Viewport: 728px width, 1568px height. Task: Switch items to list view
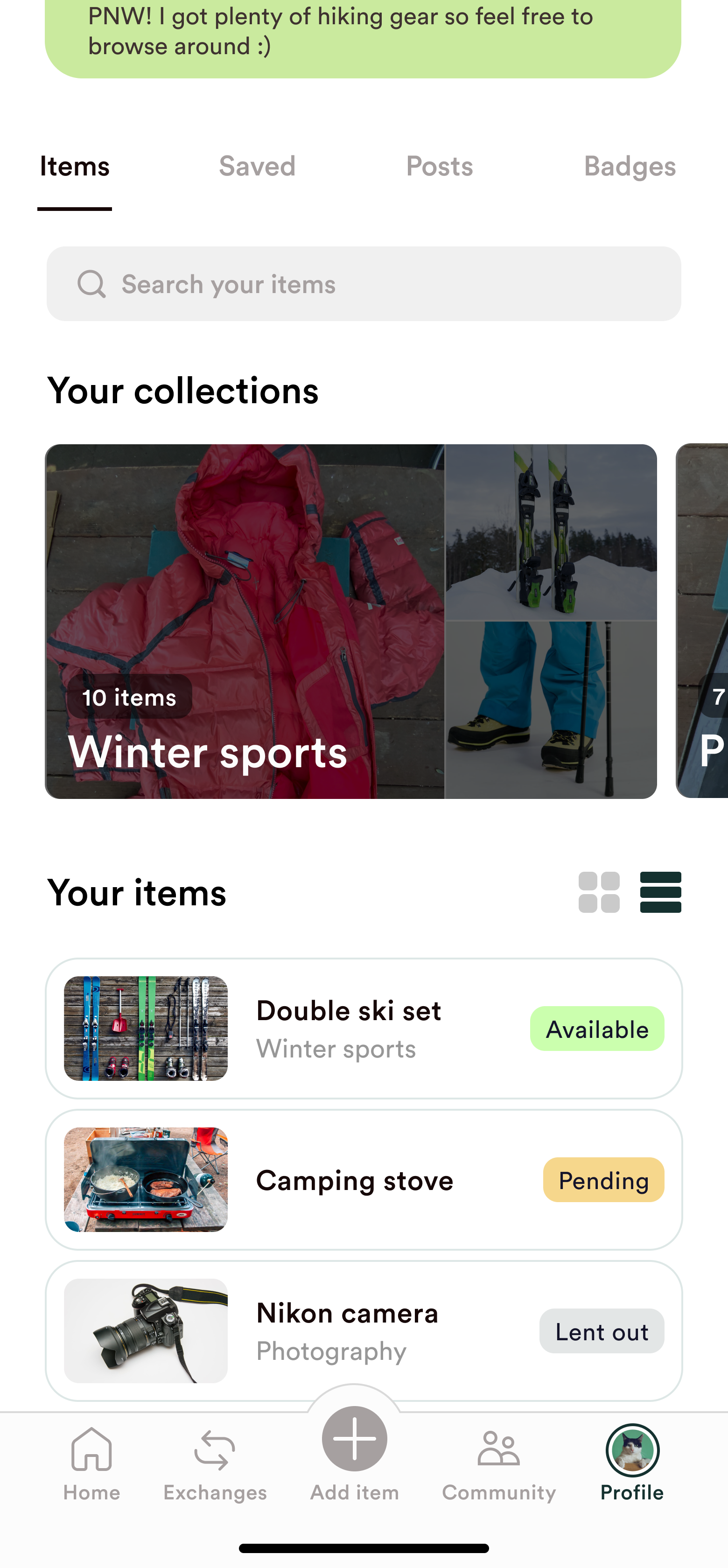[x=660, y=892]
